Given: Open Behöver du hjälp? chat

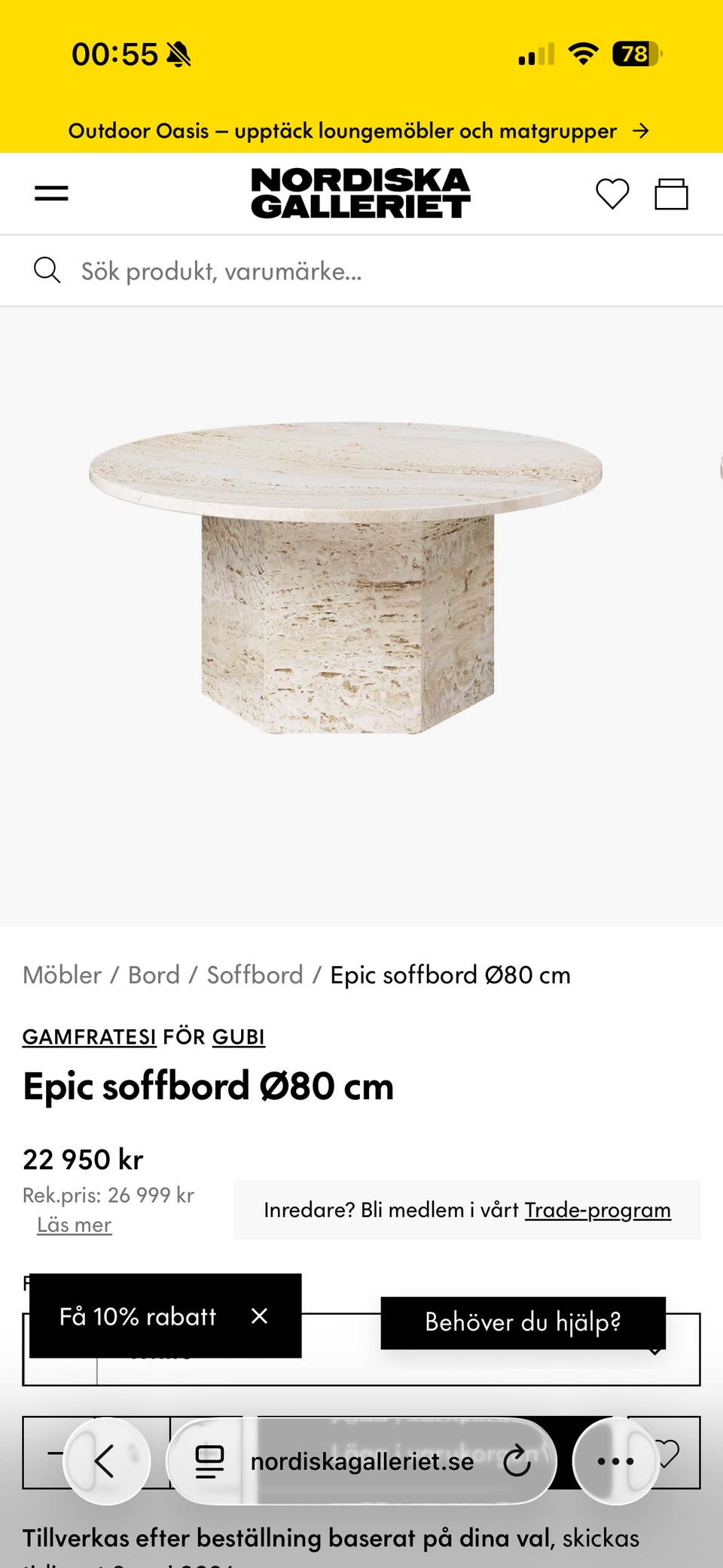Looking at the screenshot, I should coord(523,1322).
